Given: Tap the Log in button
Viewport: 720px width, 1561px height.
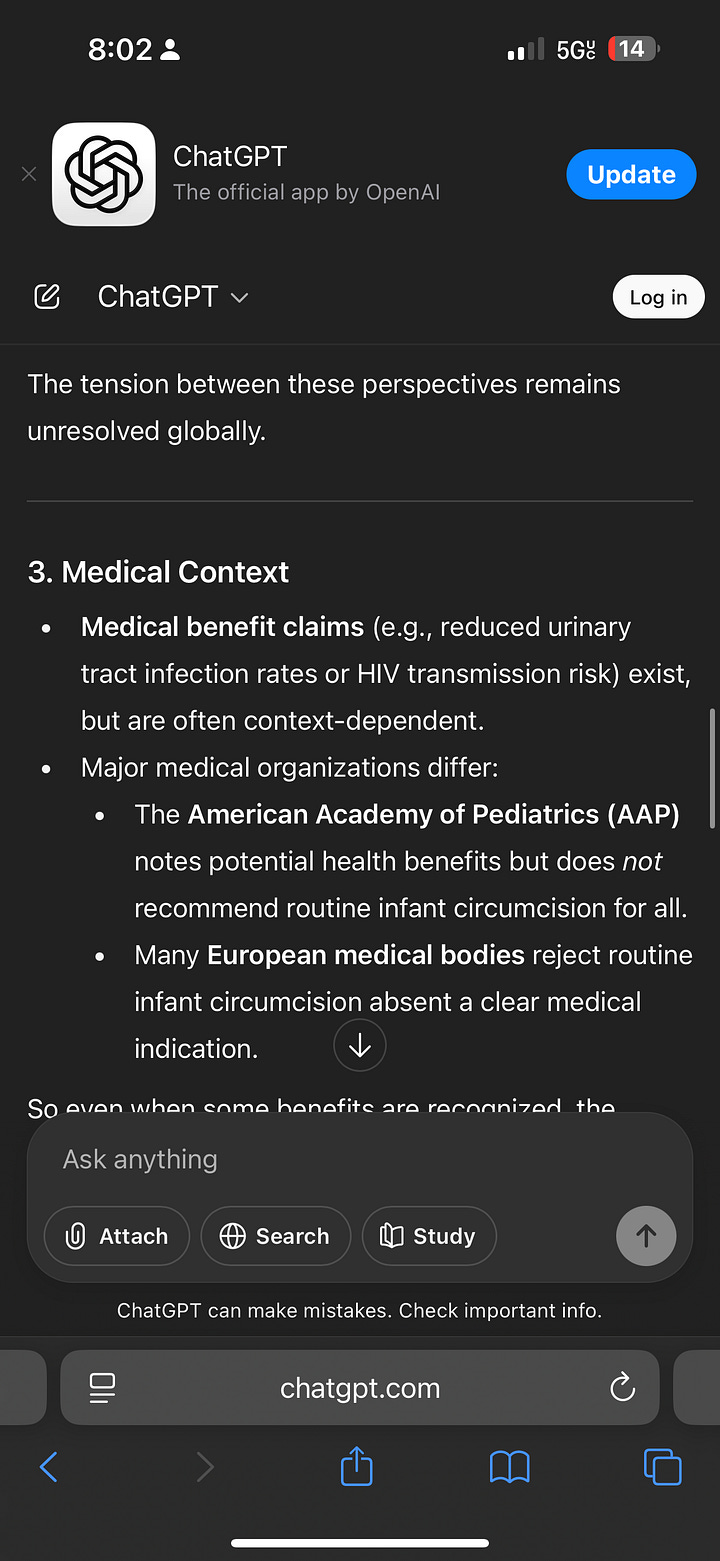Looking at the screenshot, I should click(x=658, y=297).
